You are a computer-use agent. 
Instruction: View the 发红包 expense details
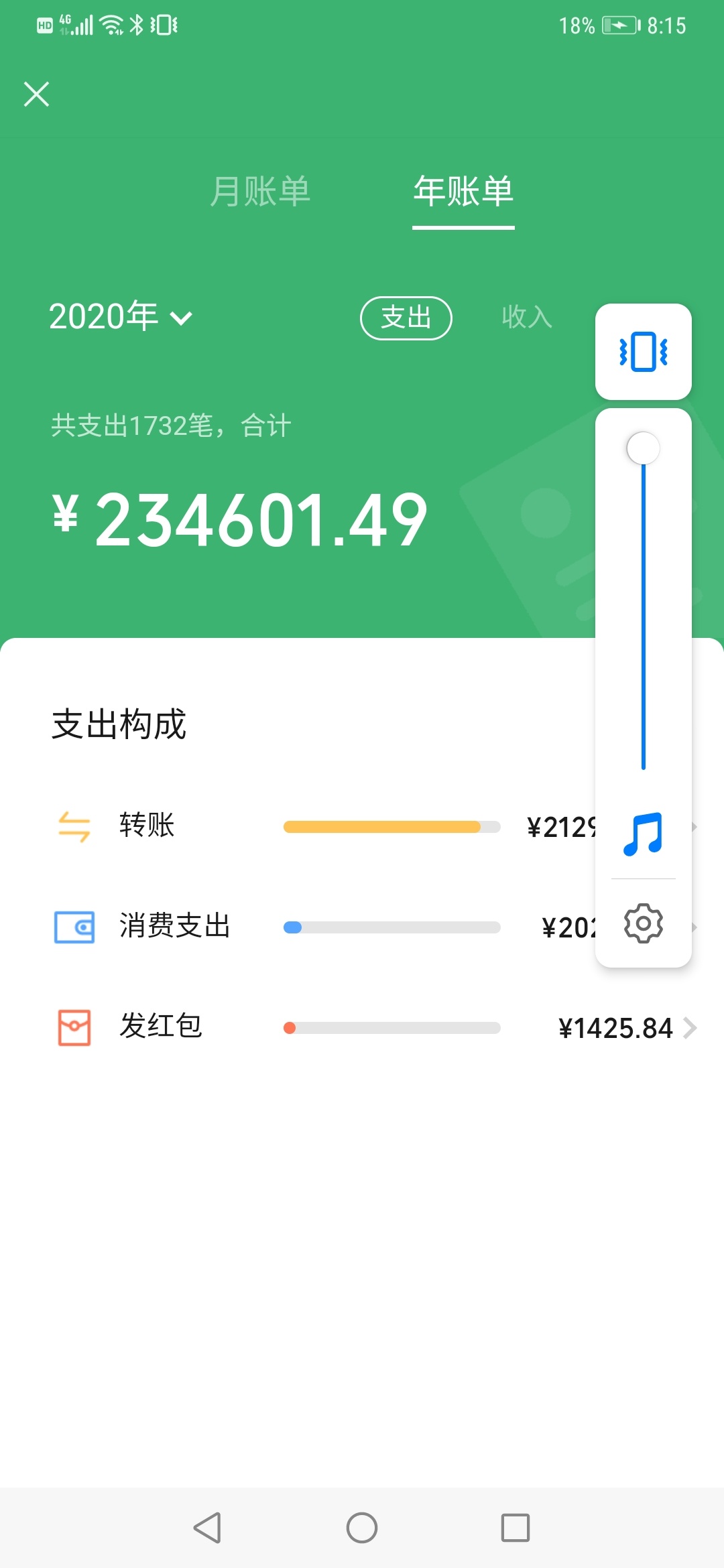tap(375, 1027)
